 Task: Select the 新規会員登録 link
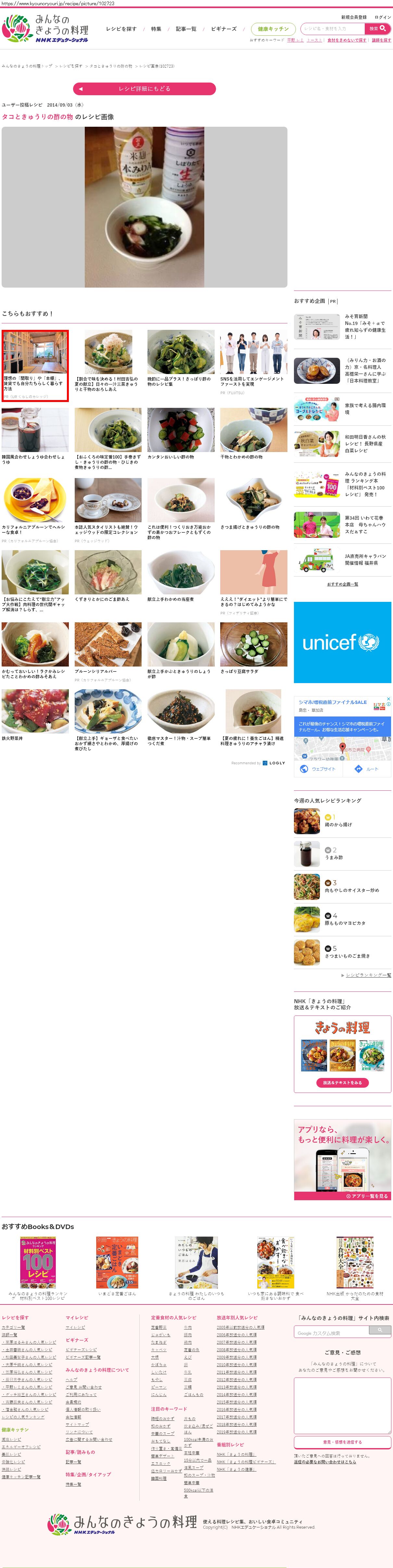click(353, 17)
